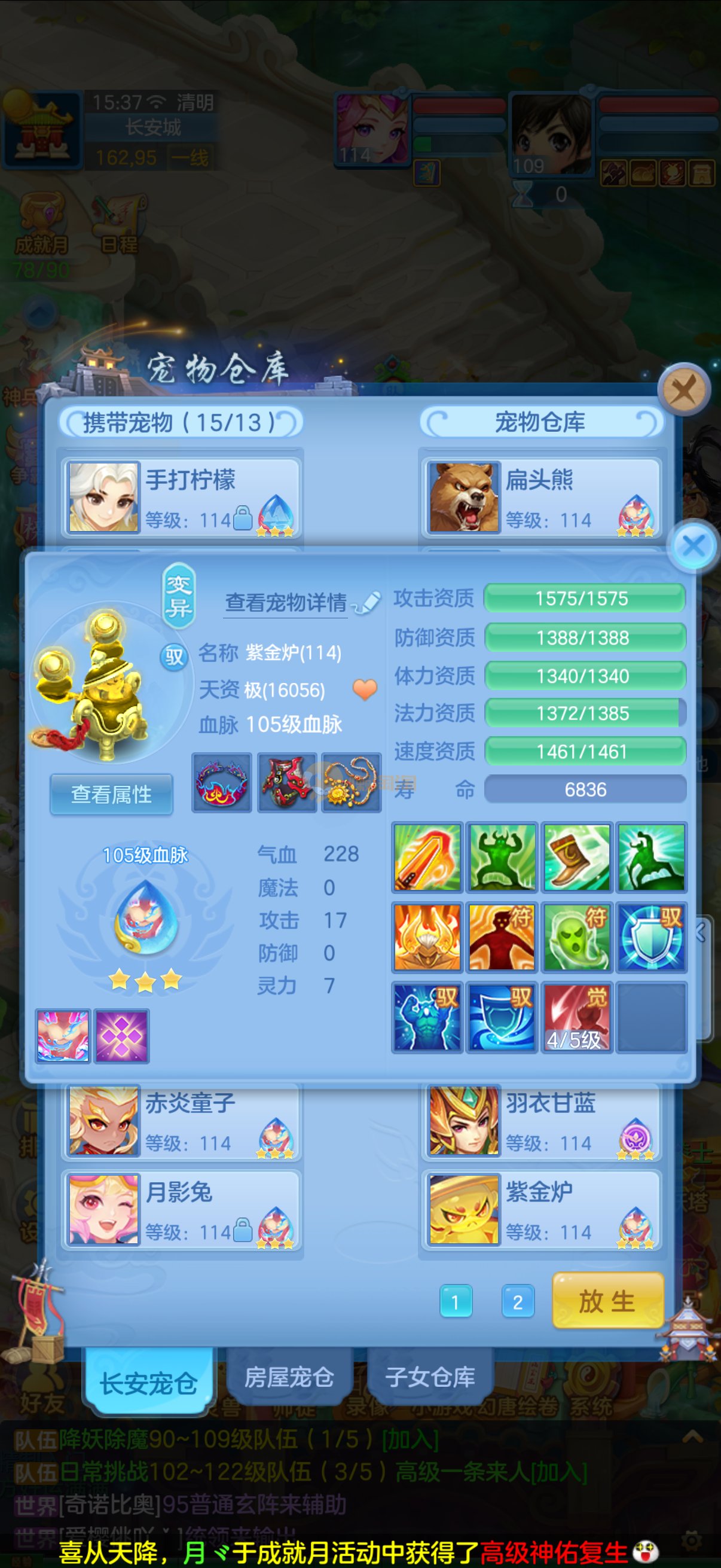This screenshot has width=721, height=1568.
Task: Select the pet 手打柠檬
Action: [181, 498]
